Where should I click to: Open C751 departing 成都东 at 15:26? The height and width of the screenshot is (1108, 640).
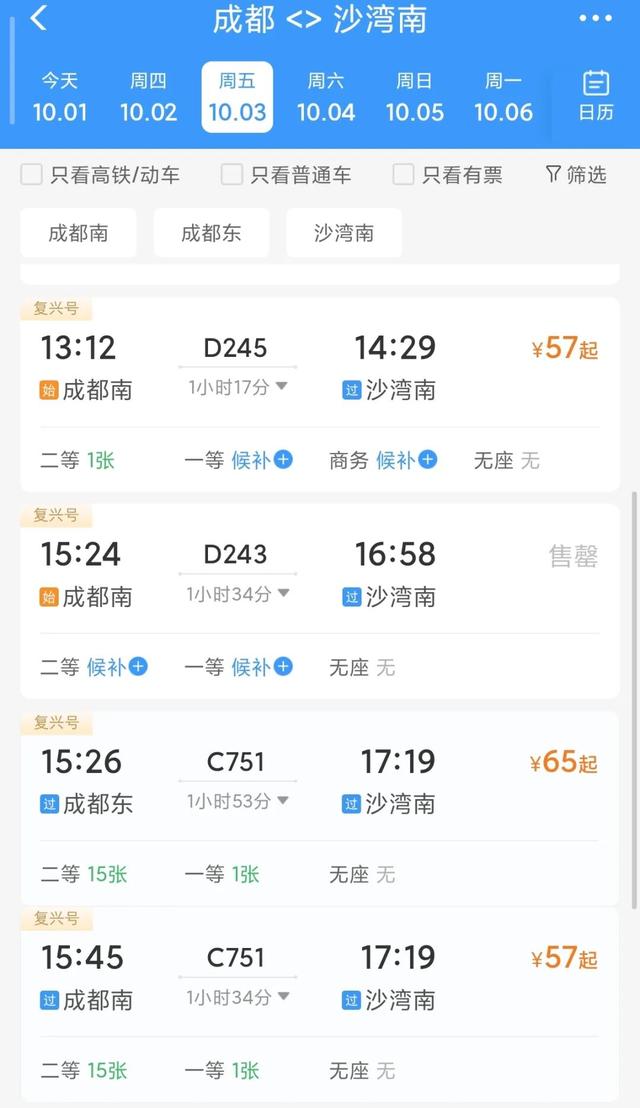236,762
